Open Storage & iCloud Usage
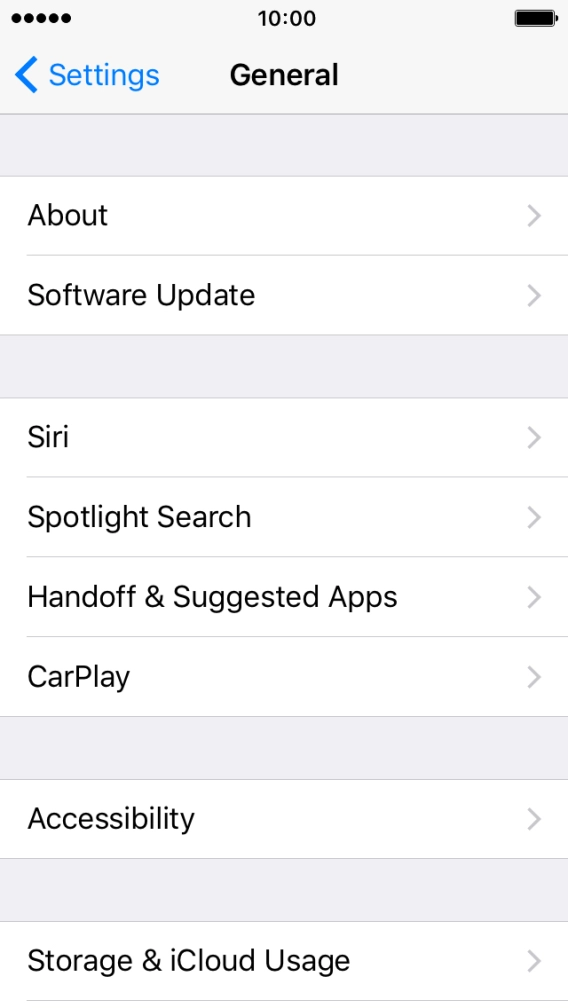 [284, 962]
